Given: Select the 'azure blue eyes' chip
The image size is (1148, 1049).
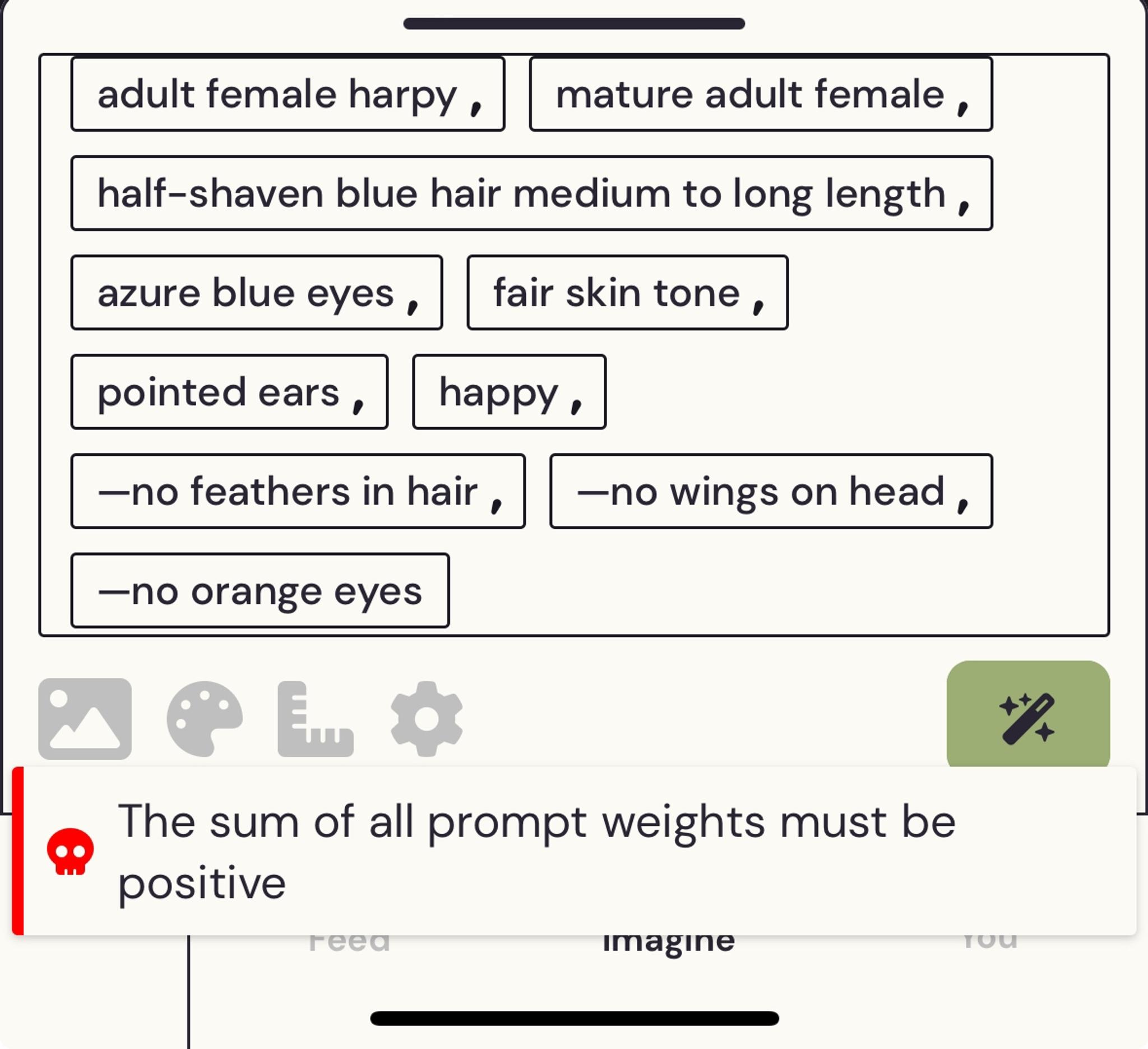Looking at the screenshot, I should [256, 293].
